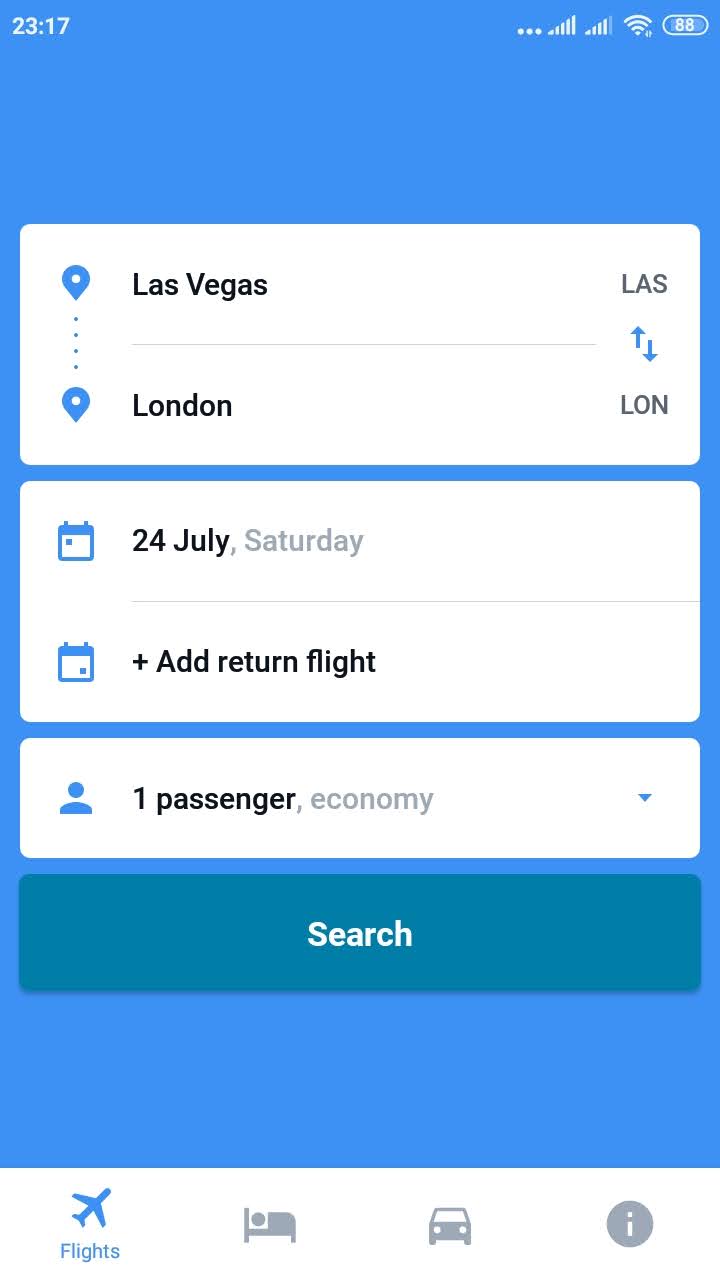Click the destination location pin icon
The image size is (720, 1280).
75,404
